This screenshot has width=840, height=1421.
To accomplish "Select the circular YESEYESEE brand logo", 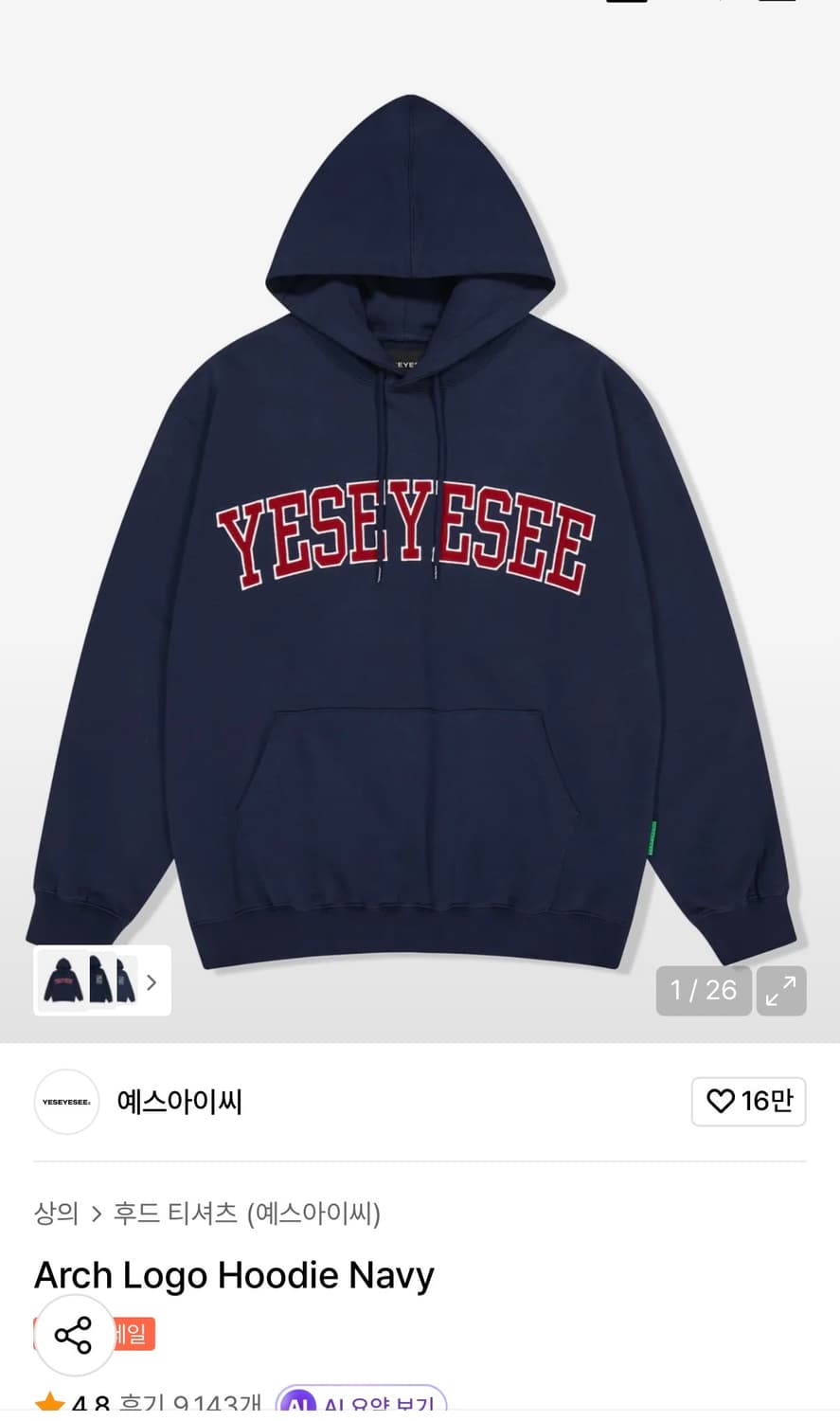I will [66, 1102].
